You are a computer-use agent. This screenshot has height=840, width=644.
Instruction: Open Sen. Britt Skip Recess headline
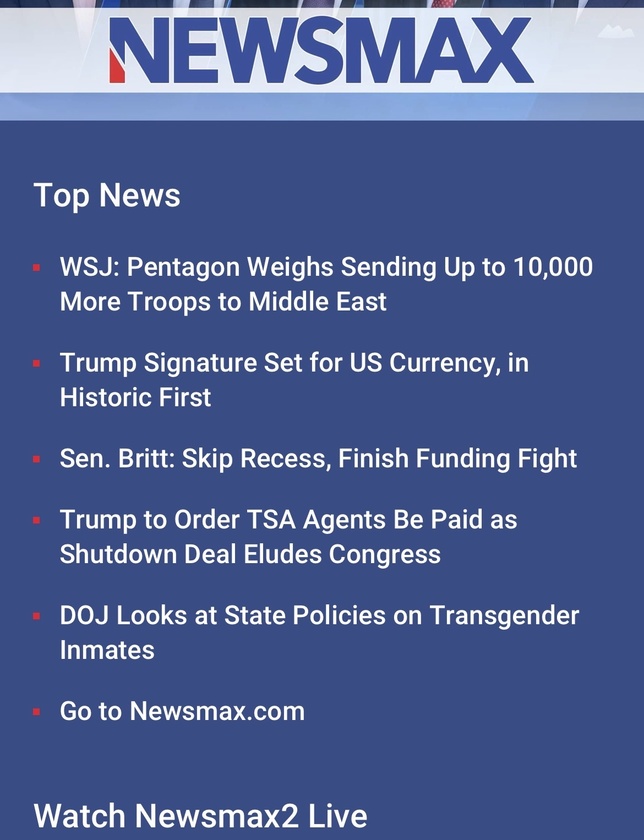318,458
